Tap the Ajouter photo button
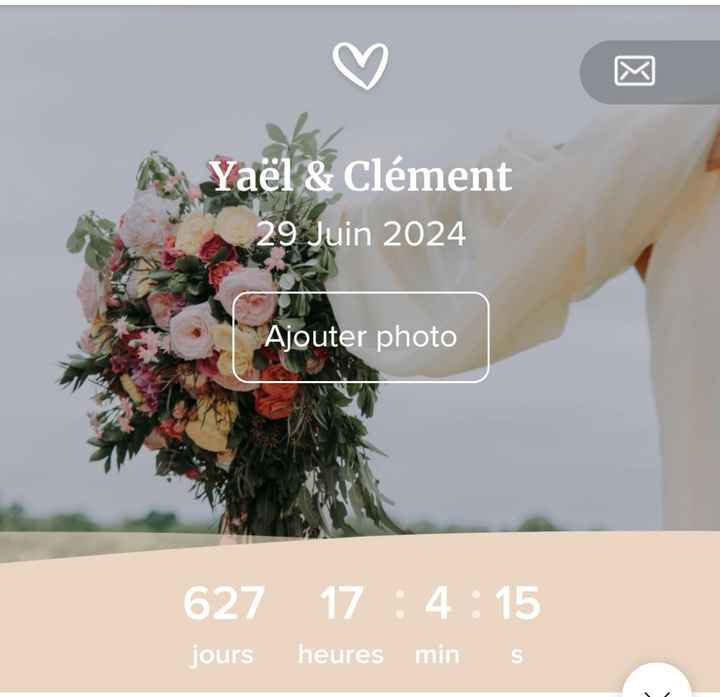The width and height of the screenshot is (720, 697). (x=361, y=337)
